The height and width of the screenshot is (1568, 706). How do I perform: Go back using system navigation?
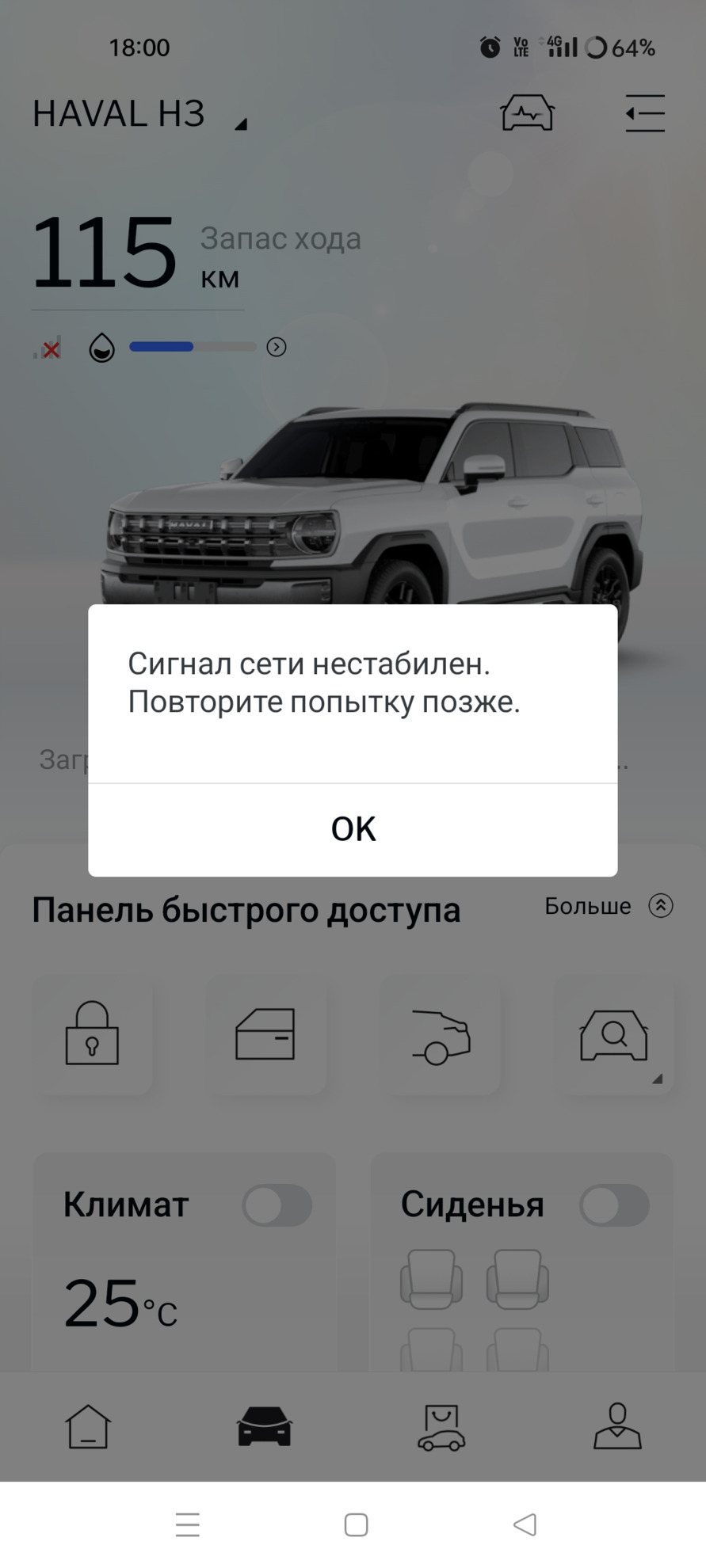pos(525,1524)
